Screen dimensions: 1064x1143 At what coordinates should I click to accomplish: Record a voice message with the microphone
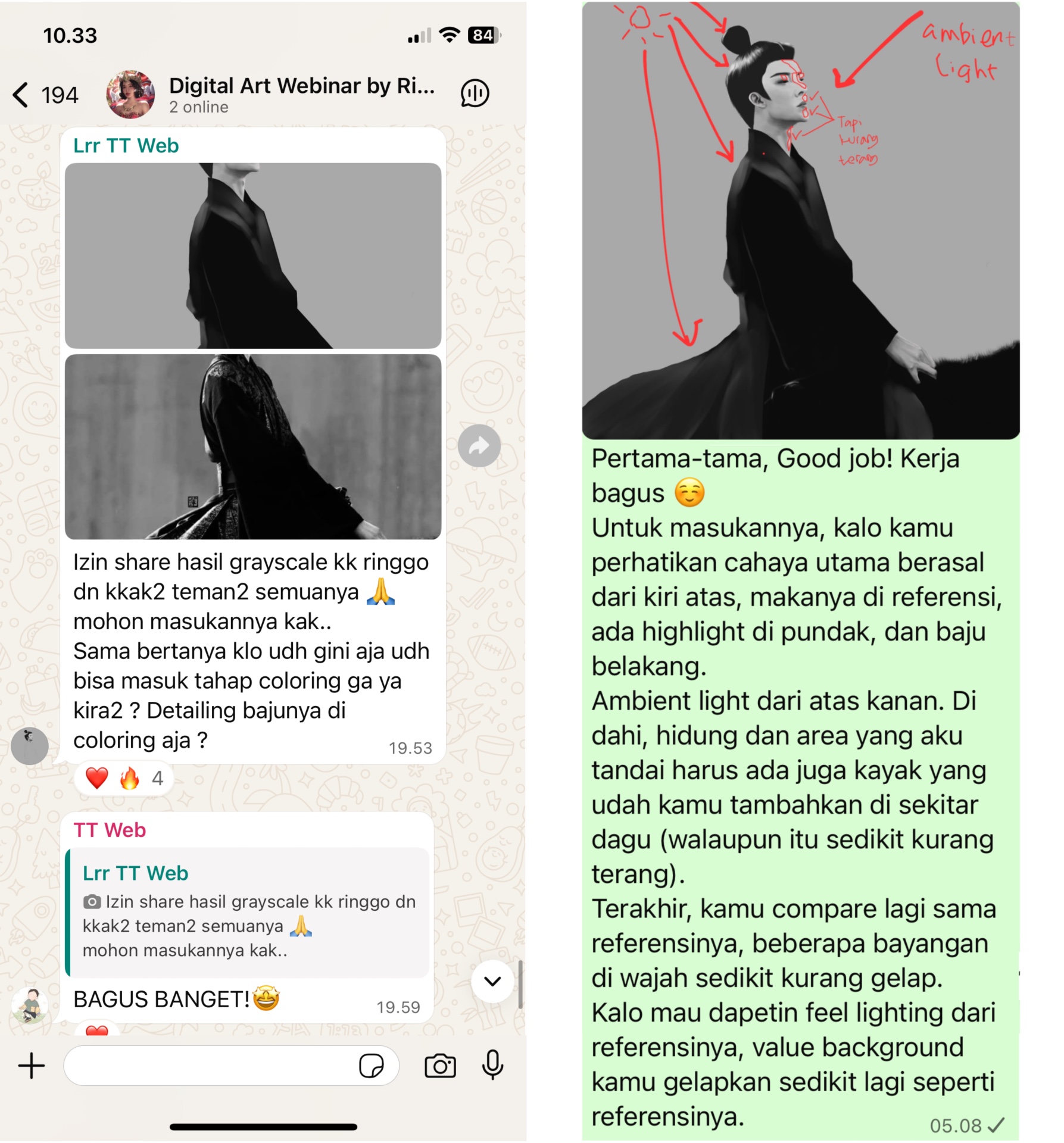click(x=492, y=1066)
